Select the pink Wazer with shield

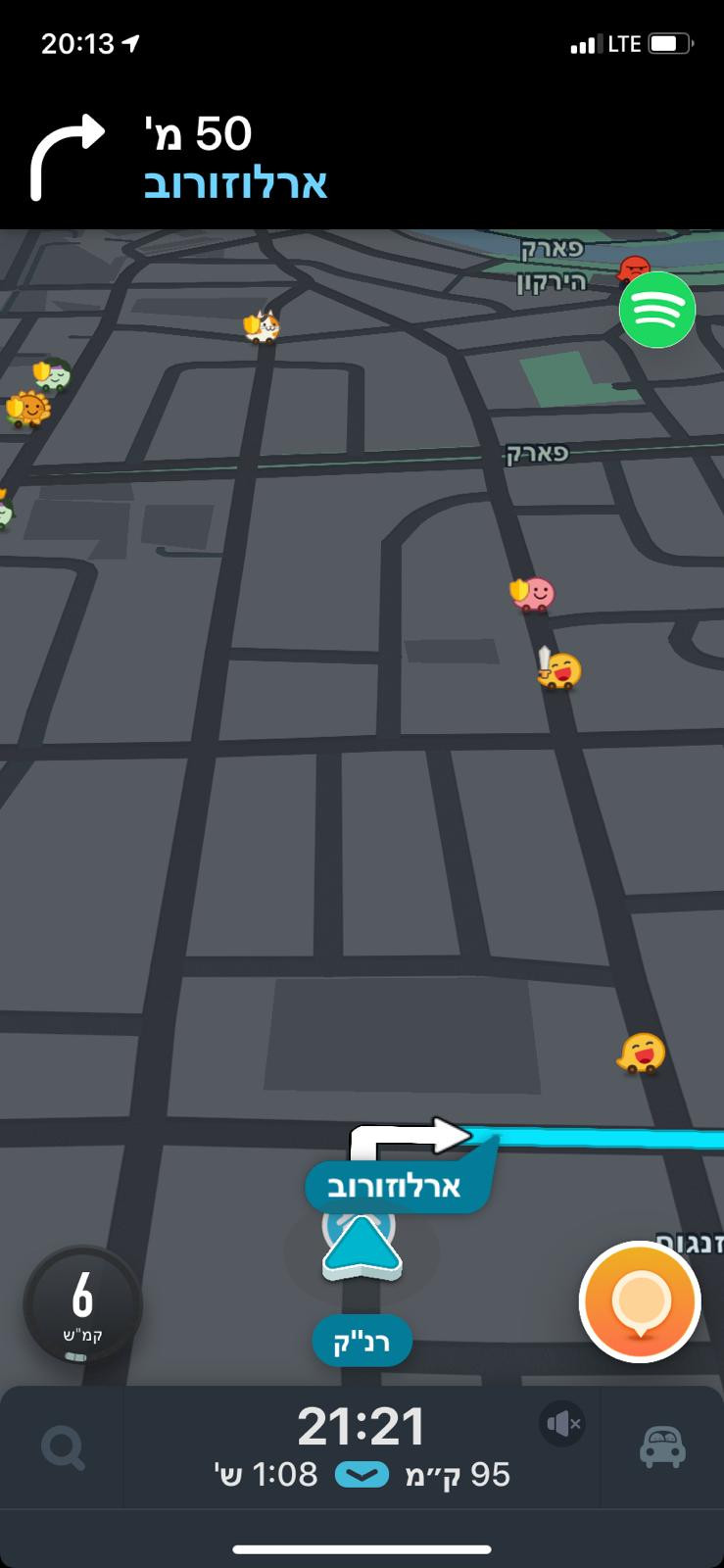point(534,594)
